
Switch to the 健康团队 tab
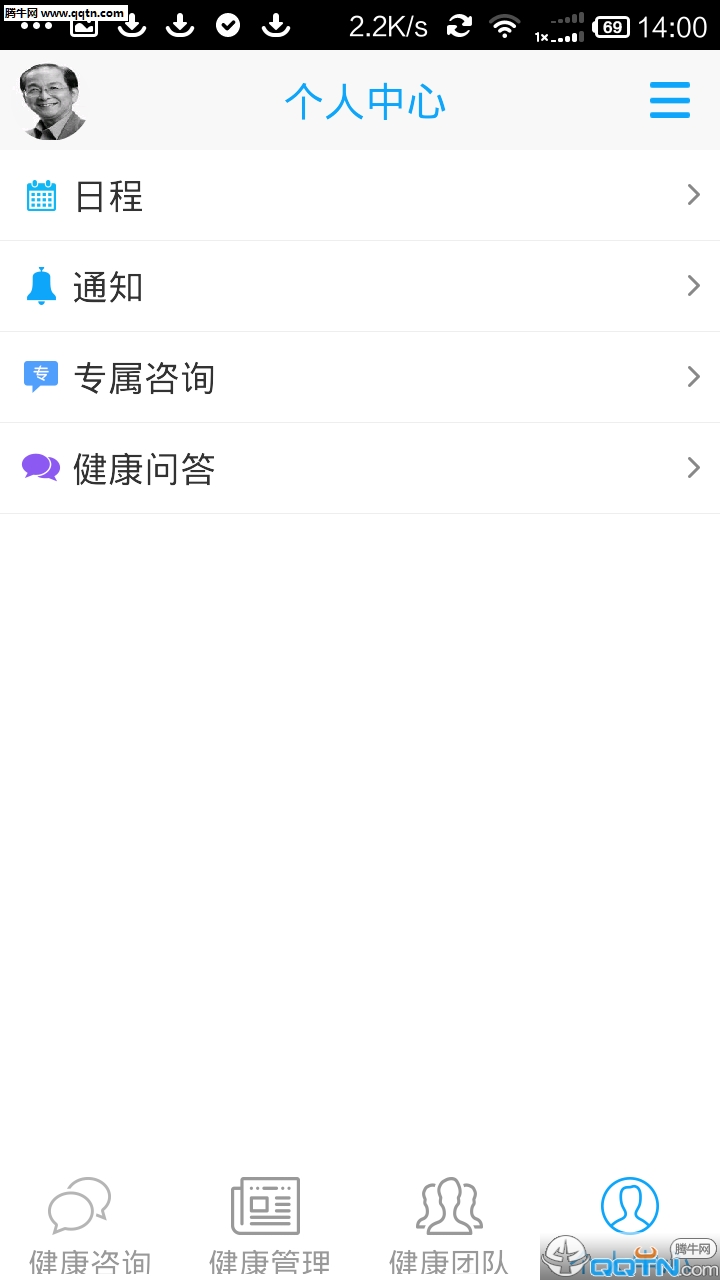click(450, 1226)
